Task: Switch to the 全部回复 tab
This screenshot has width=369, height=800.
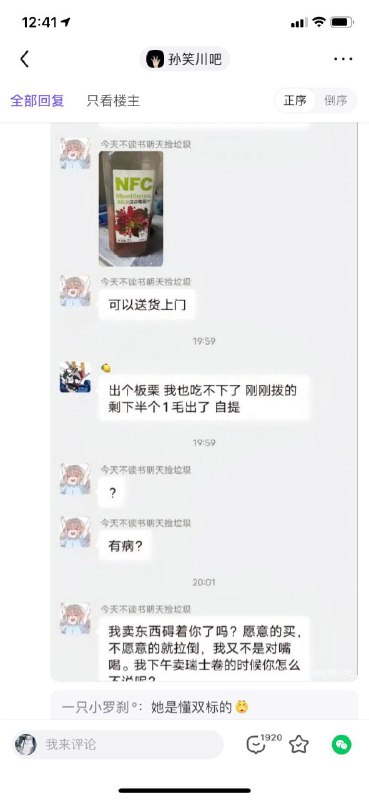Action: point(37,101)
